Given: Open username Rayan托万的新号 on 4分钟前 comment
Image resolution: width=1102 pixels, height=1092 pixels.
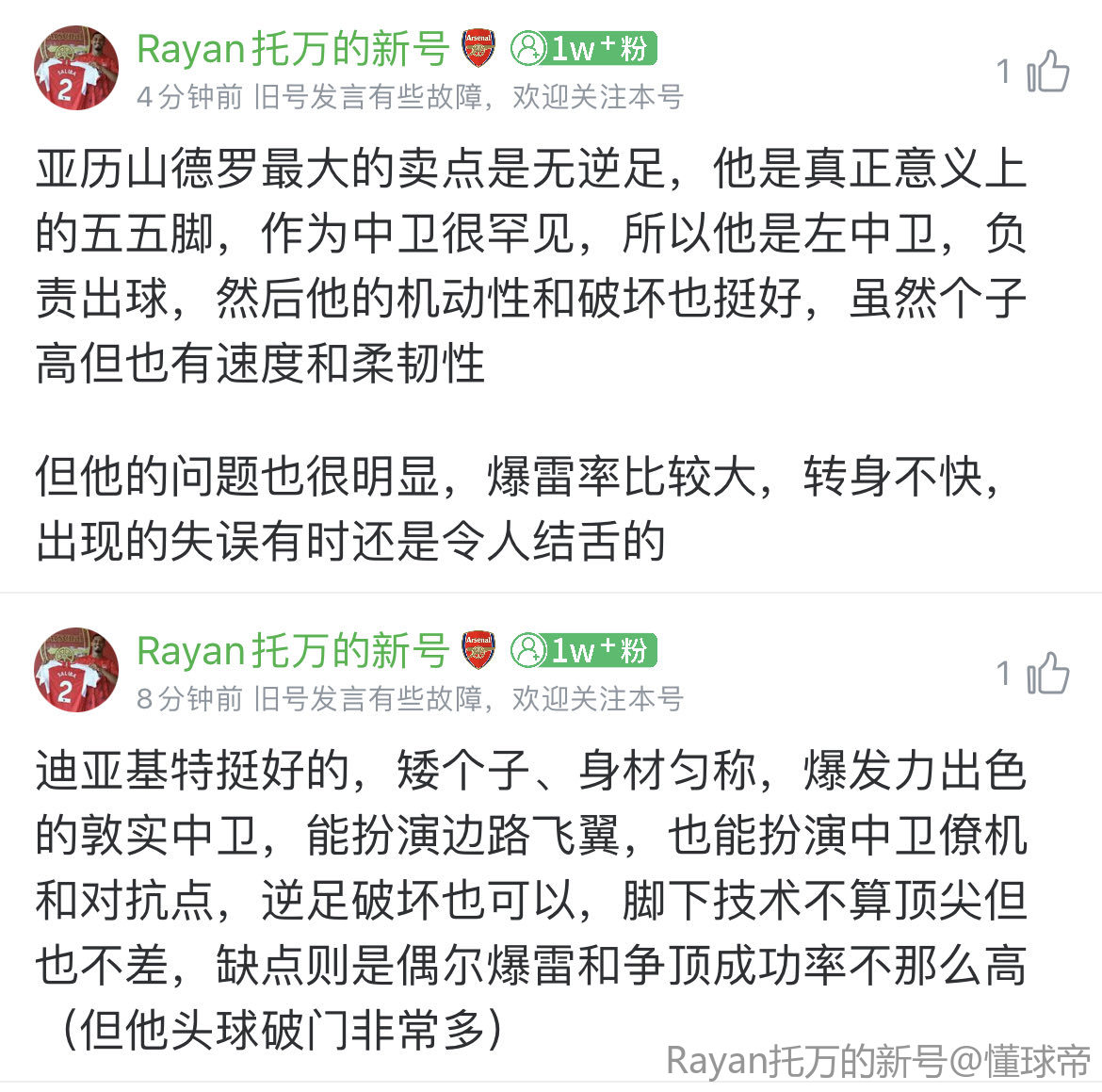Looking at the screenshot, I should [292, 49].
